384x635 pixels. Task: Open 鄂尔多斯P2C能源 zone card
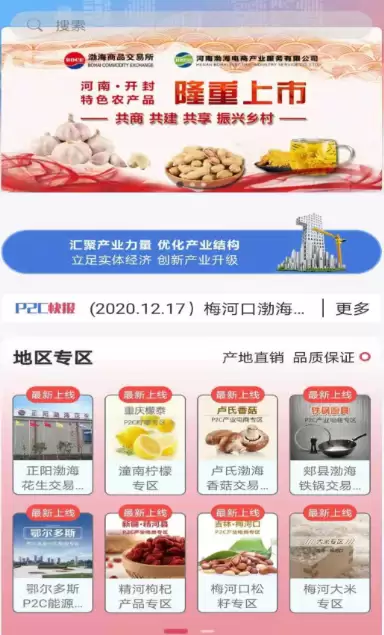[x=53, y=563]
